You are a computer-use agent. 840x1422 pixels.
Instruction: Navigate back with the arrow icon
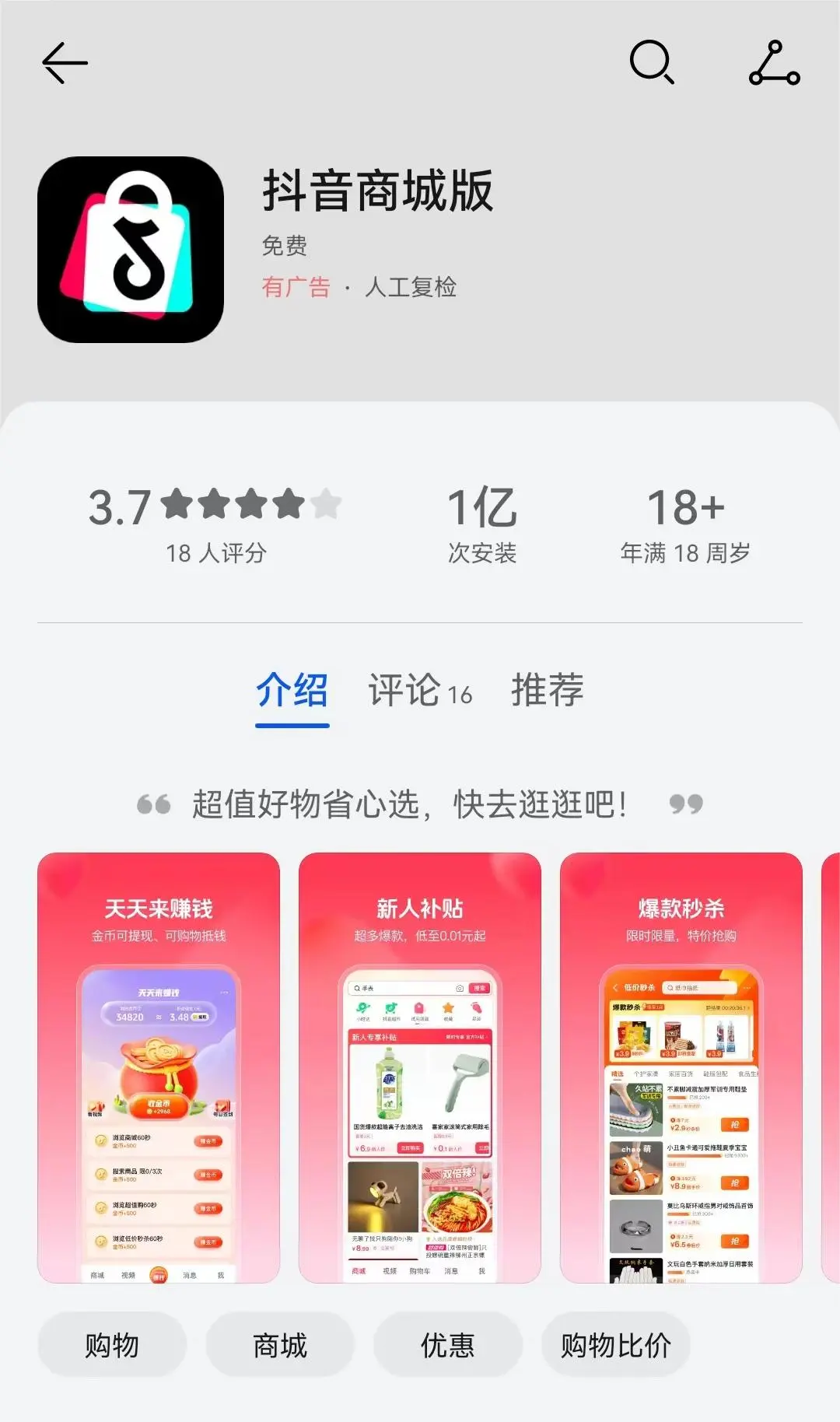[x=65, y=62]
